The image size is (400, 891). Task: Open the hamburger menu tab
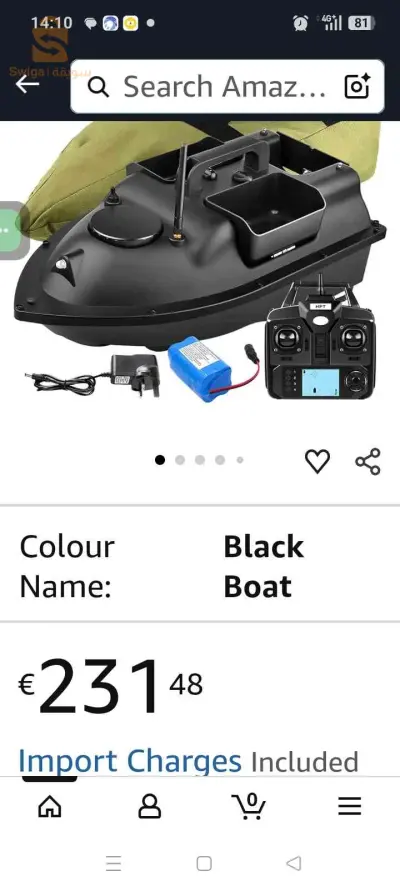tap(349, 806)
